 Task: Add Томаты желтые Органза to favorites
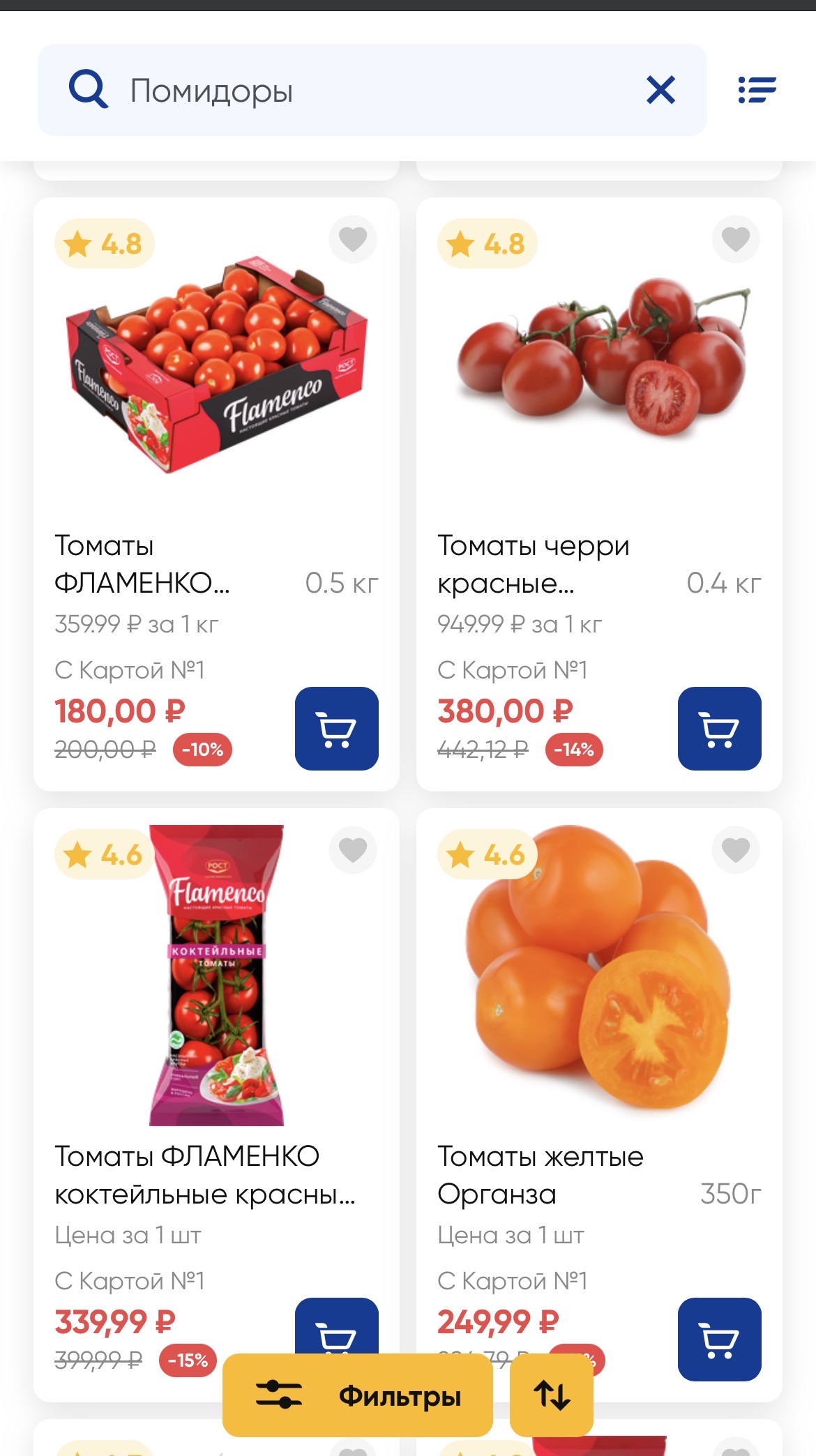(x=736, y=850)
